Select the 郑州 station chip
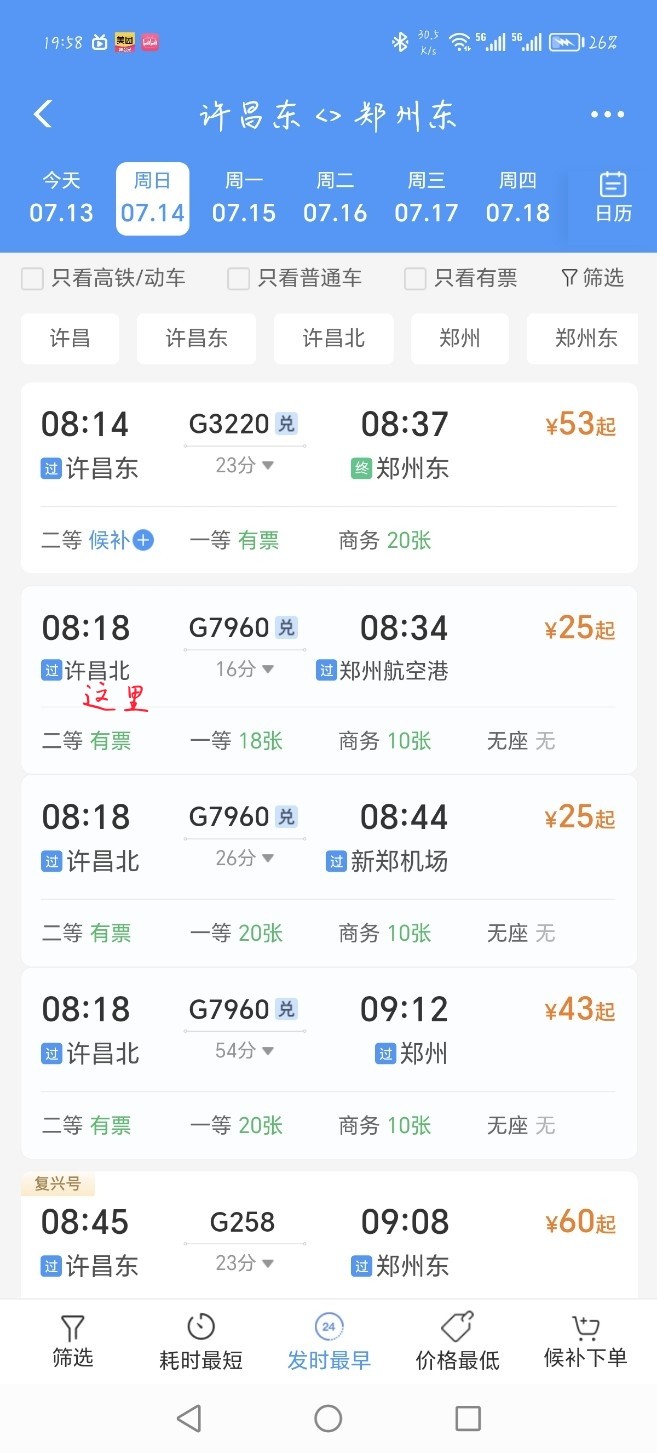Image resolution: width=657 pixels, height=1453 pixels. click(460, 339)
